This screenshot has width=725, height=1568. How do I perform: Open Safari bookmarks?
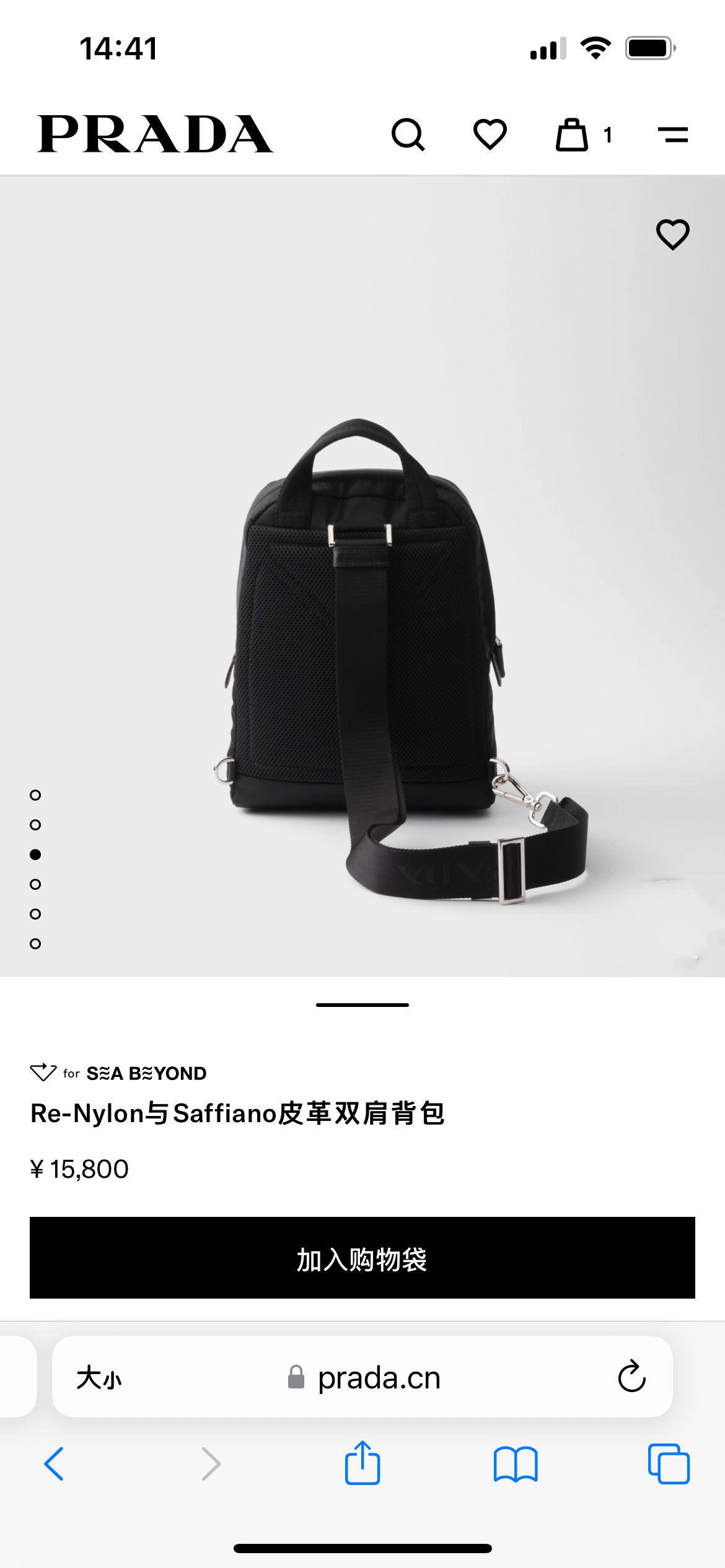pyautogui.click(x=516, y=1464)
